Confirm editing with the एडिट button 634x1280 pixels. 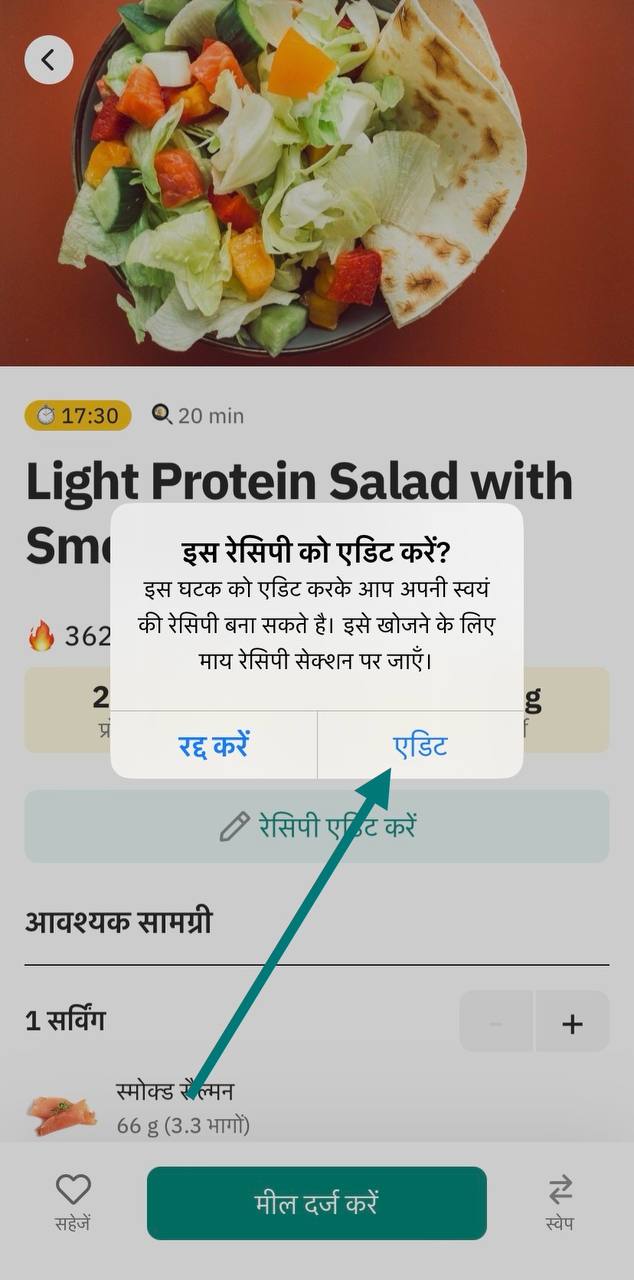(x=420, y=746)
